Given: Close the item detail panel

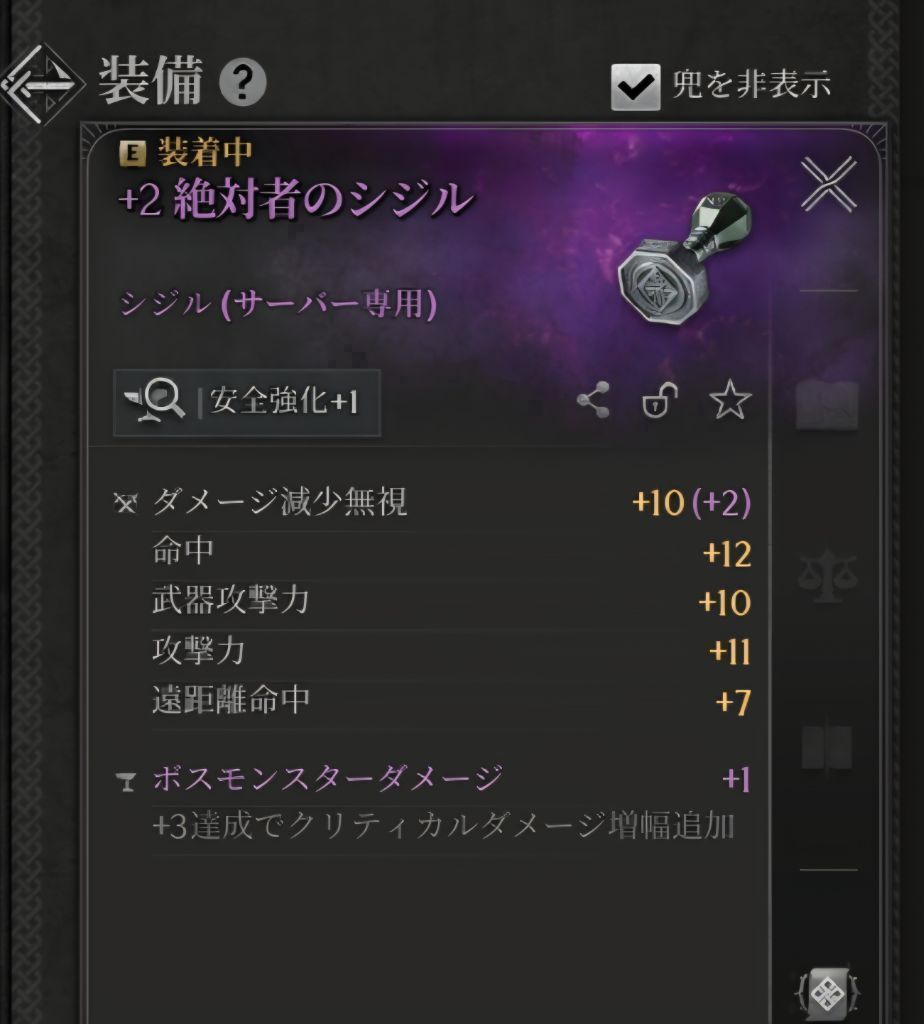Looking at the screenshot, I should click(828, 184).
